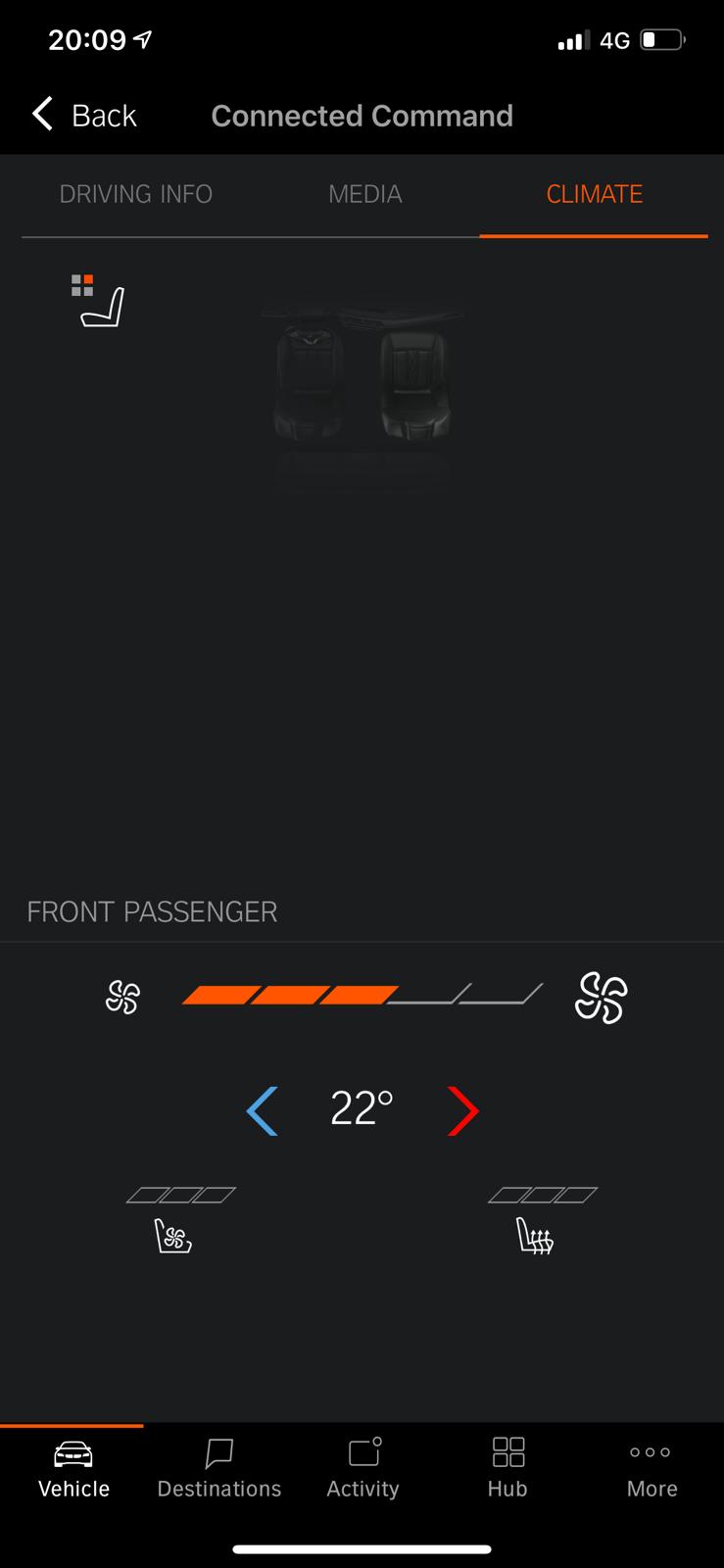Go to the Destinations tab
This screenshot has height=1568, width=724.
[219, 1469]
